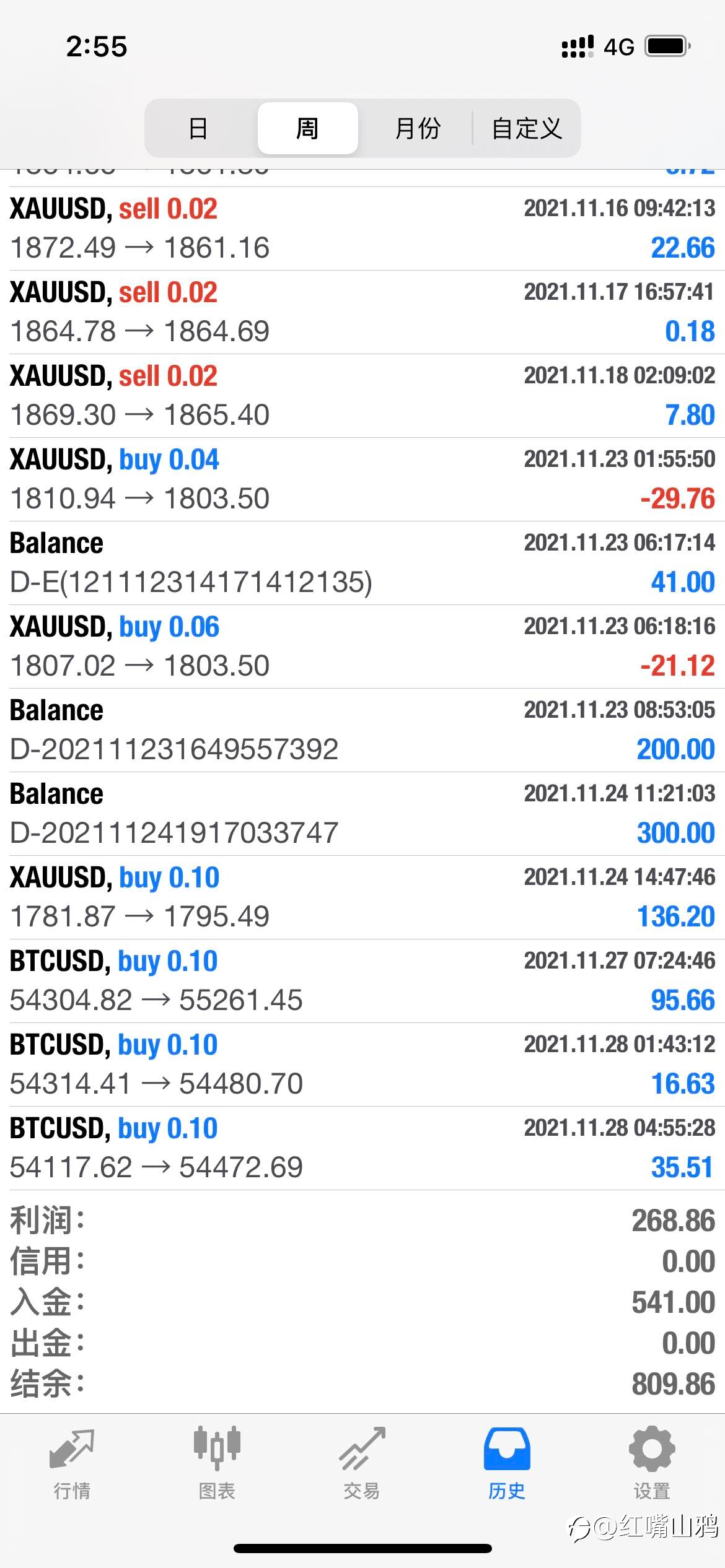The width and height of the screenshot is (725, 1568).
Task: Expand the XAUUSD buy 0.04 trade with -29.76
Action: coord(362,479)
